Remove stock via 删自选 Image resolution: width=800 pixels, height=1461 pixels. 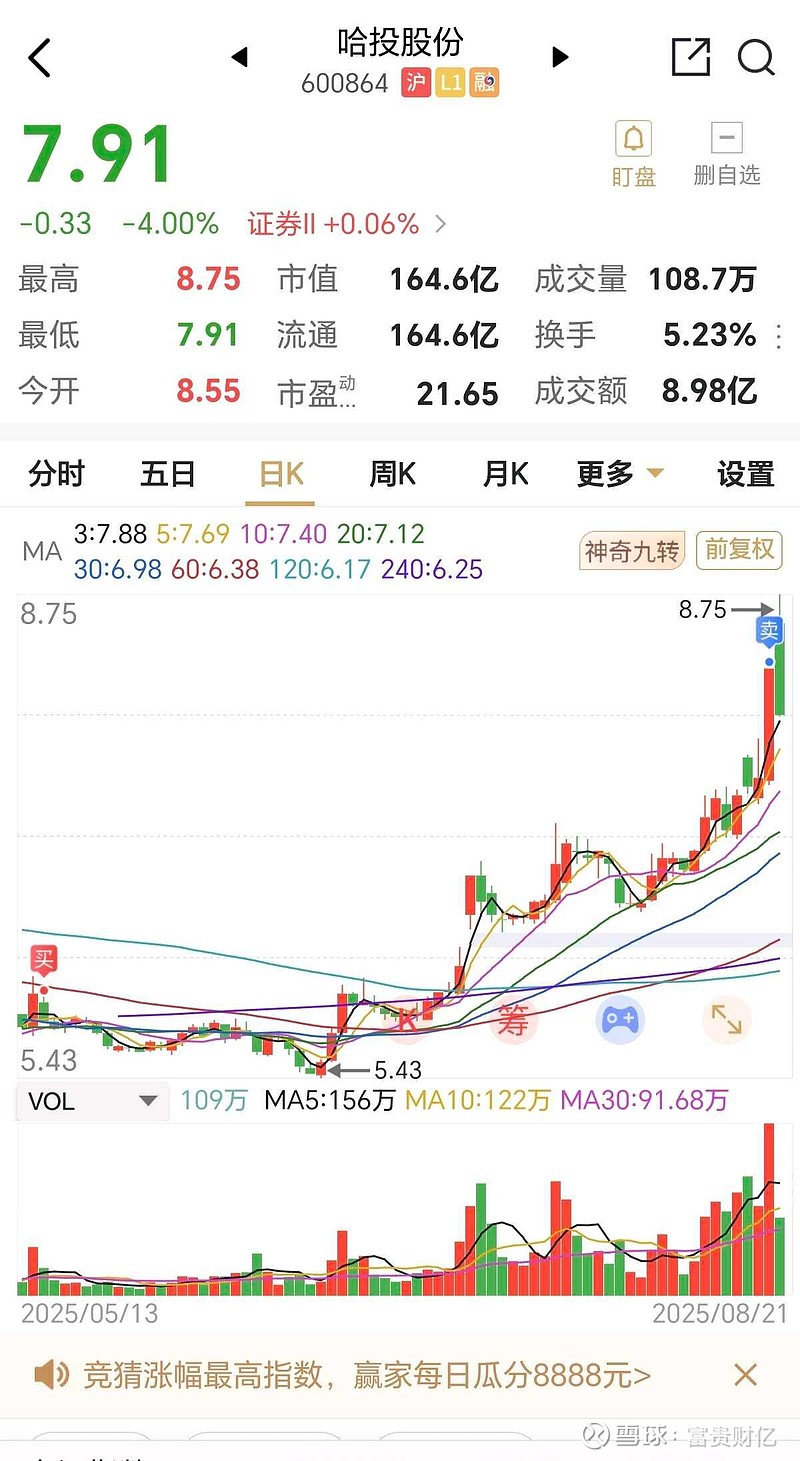727,155
